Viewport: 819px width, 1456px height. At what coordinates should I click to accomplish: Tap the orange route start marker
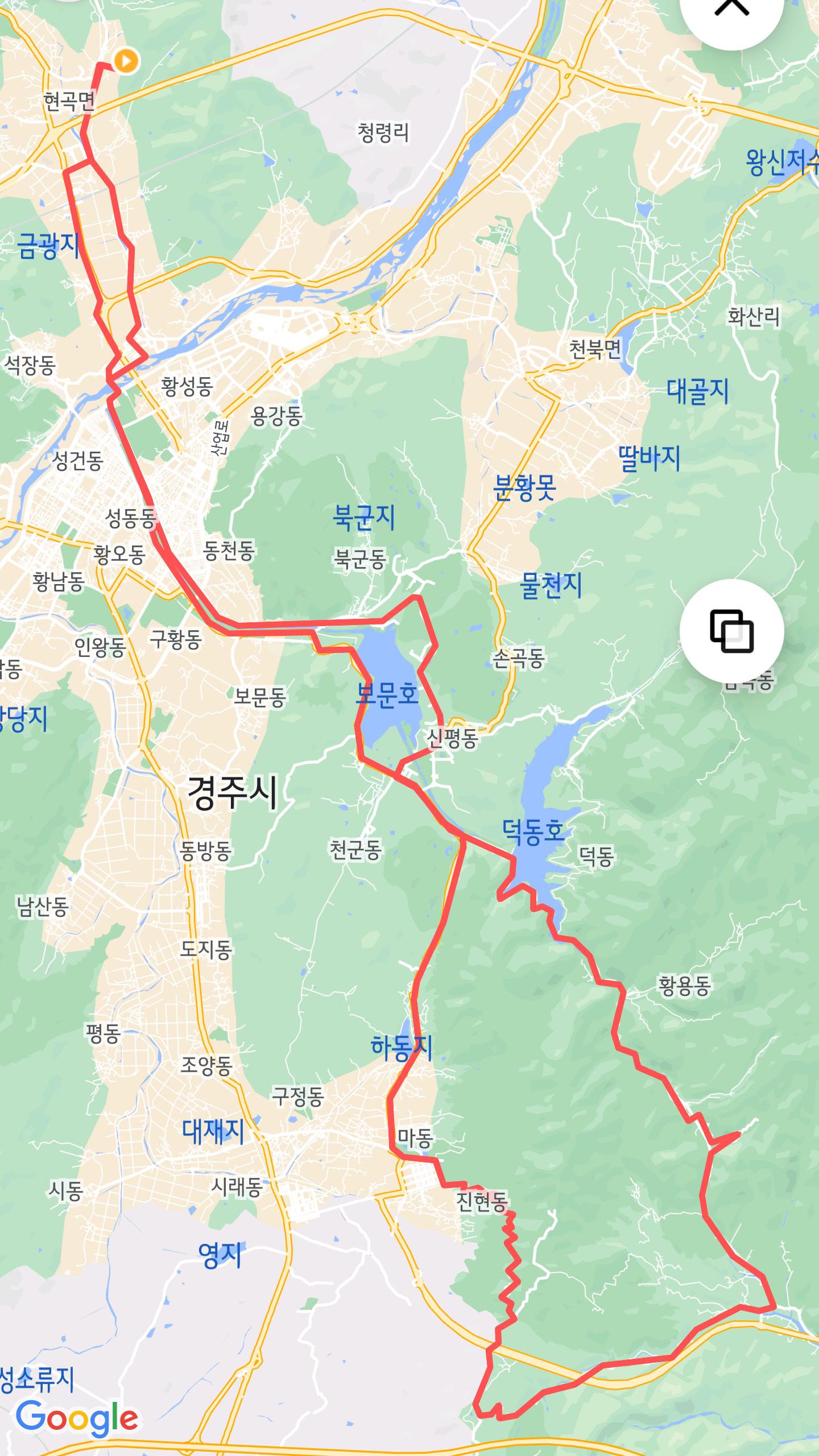[126, 61]
